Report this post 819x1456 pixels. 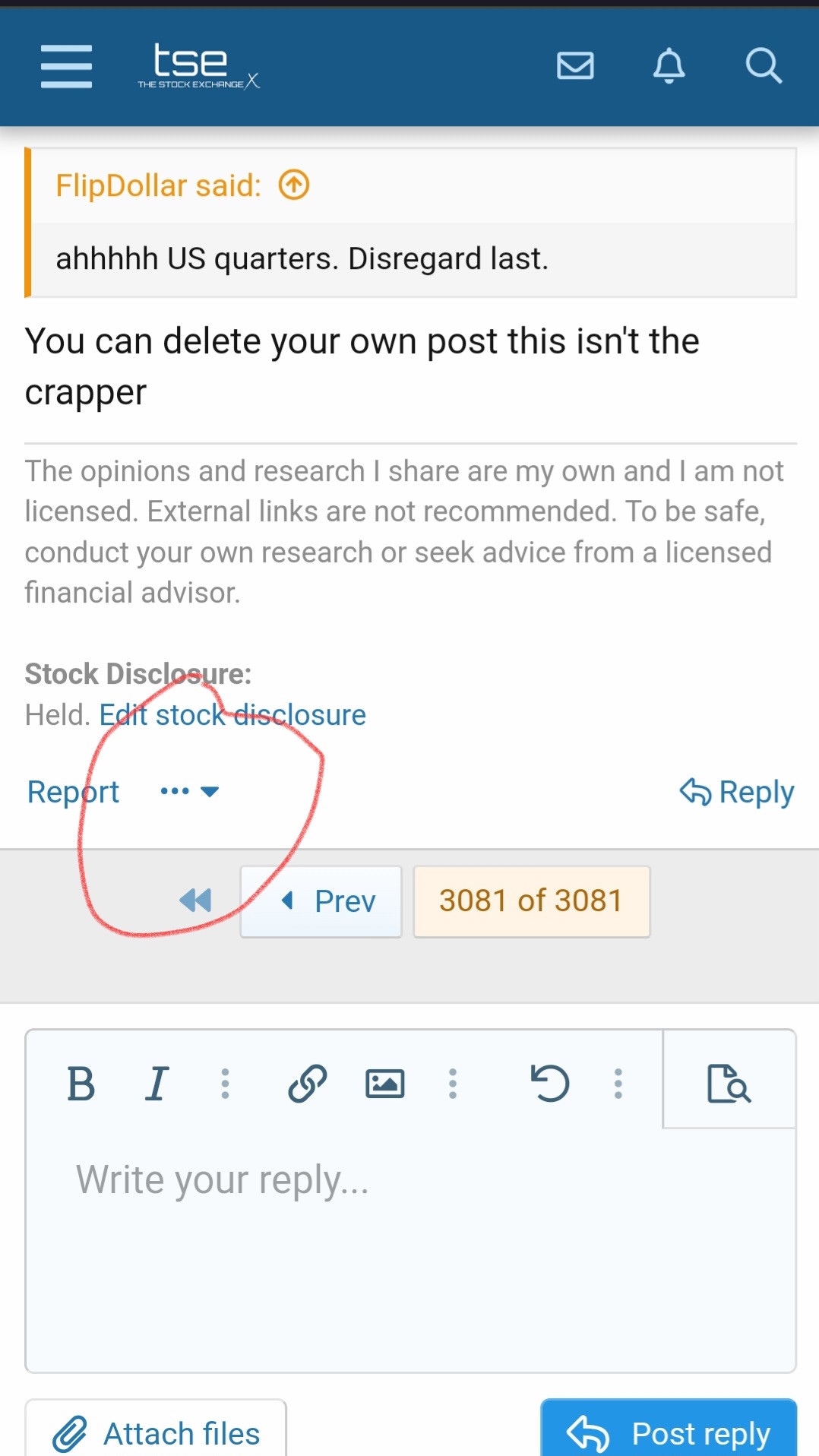[73, 792]
